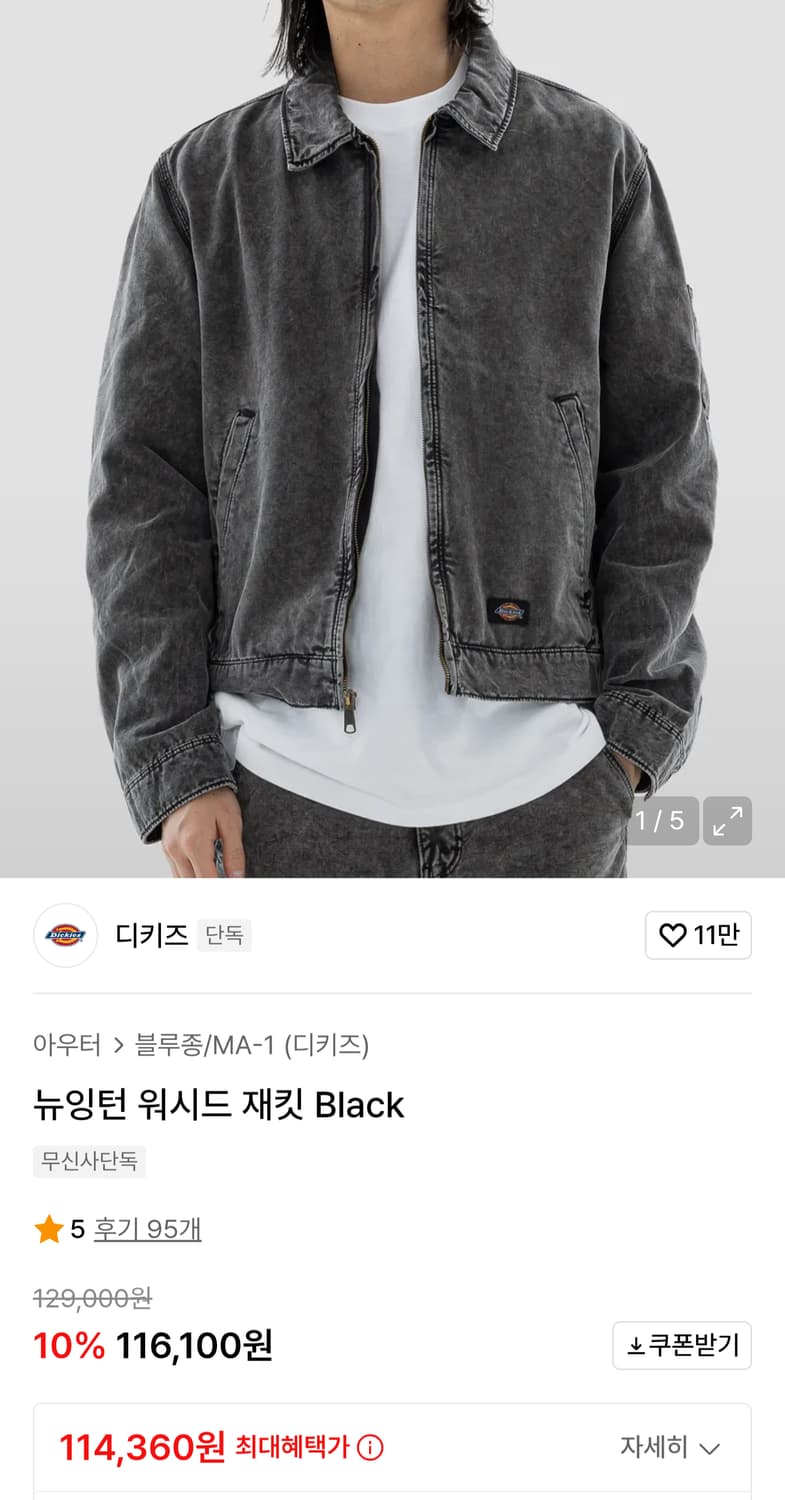Tap the 무신사단독 label tag
This screenshot has height=1500, width=785.
(x=89, y=1161)
